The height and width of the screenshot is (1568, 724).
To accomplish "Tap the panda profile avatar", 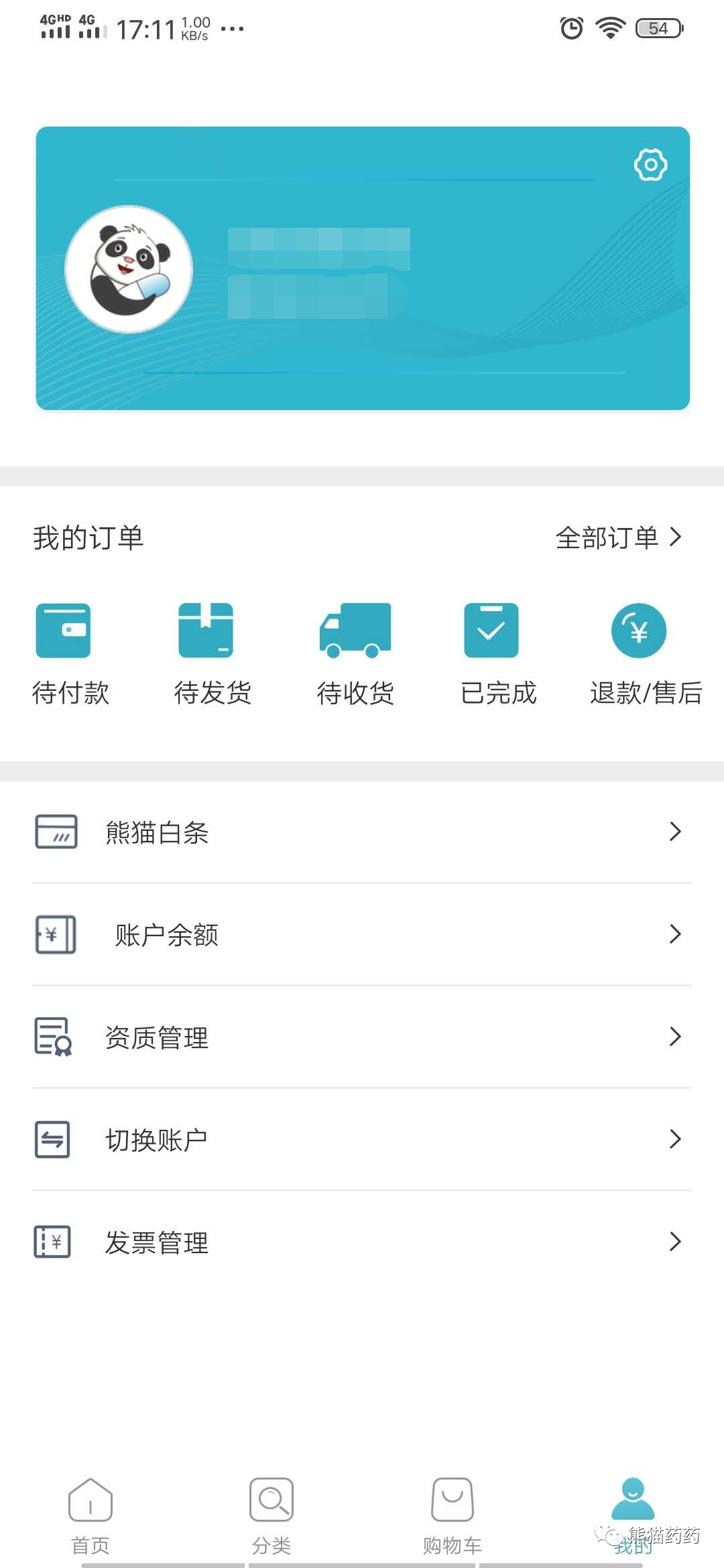I will [129, 269].
